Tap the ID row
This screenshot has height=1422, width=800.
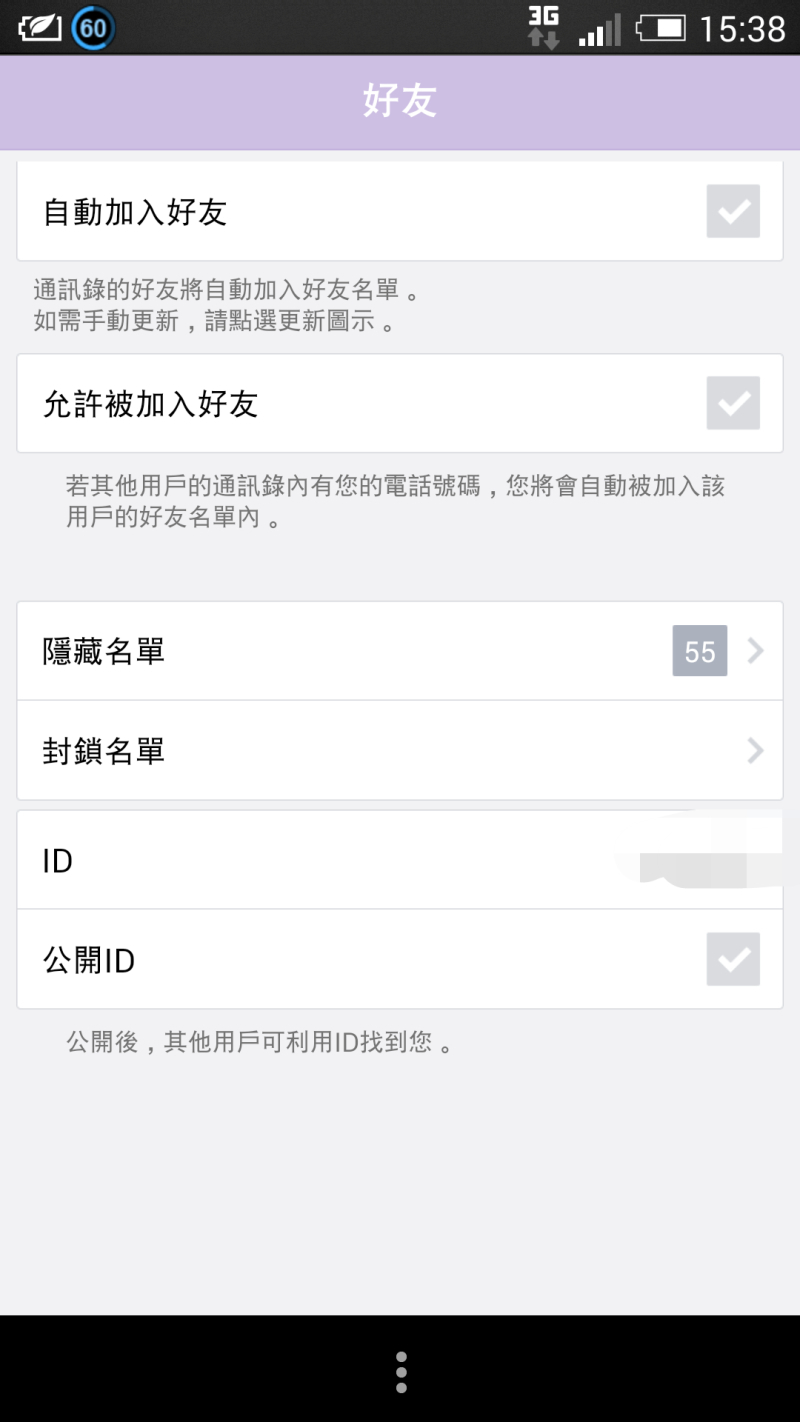(x=400, y=860)
